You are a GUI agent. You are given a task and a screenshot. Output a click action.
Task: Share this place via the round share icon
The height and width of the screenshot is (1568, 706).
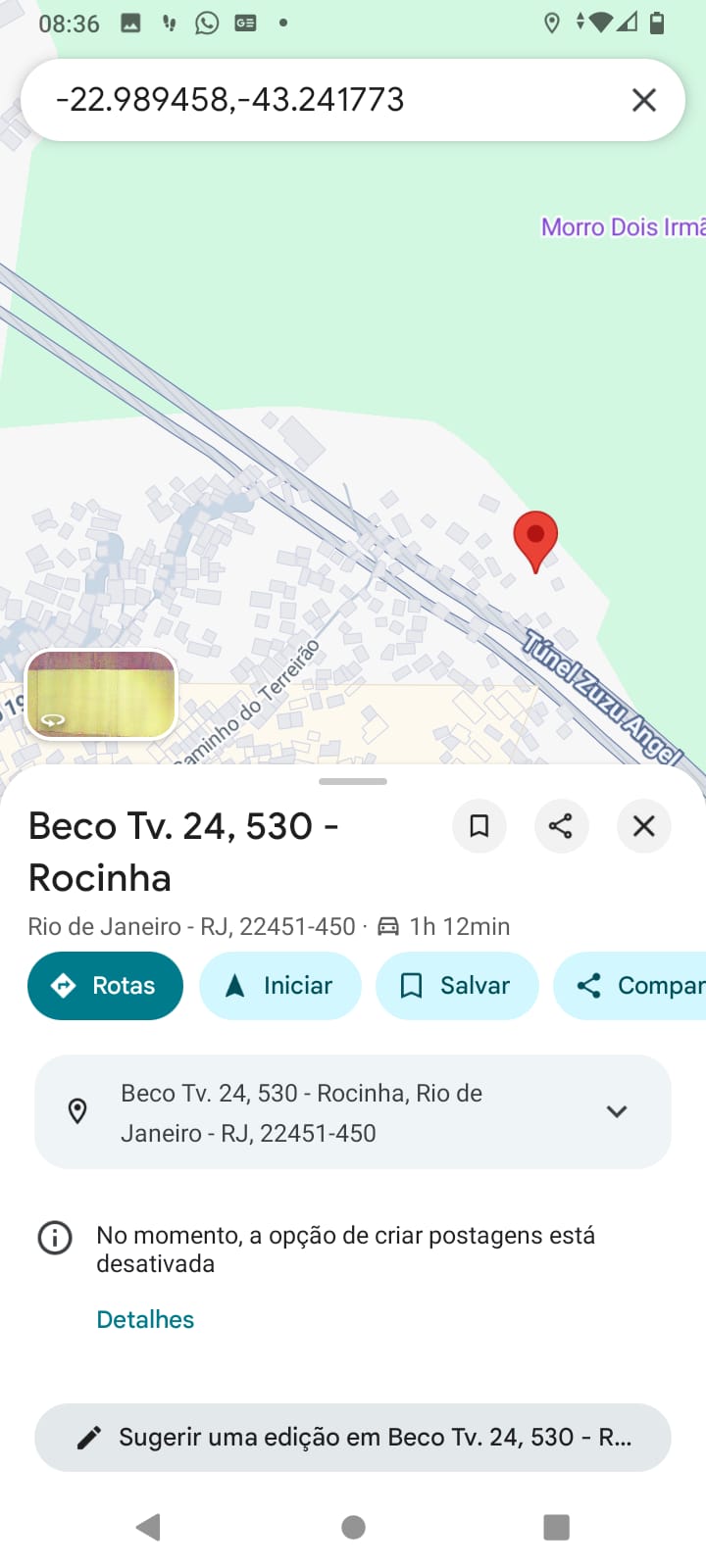561,826
